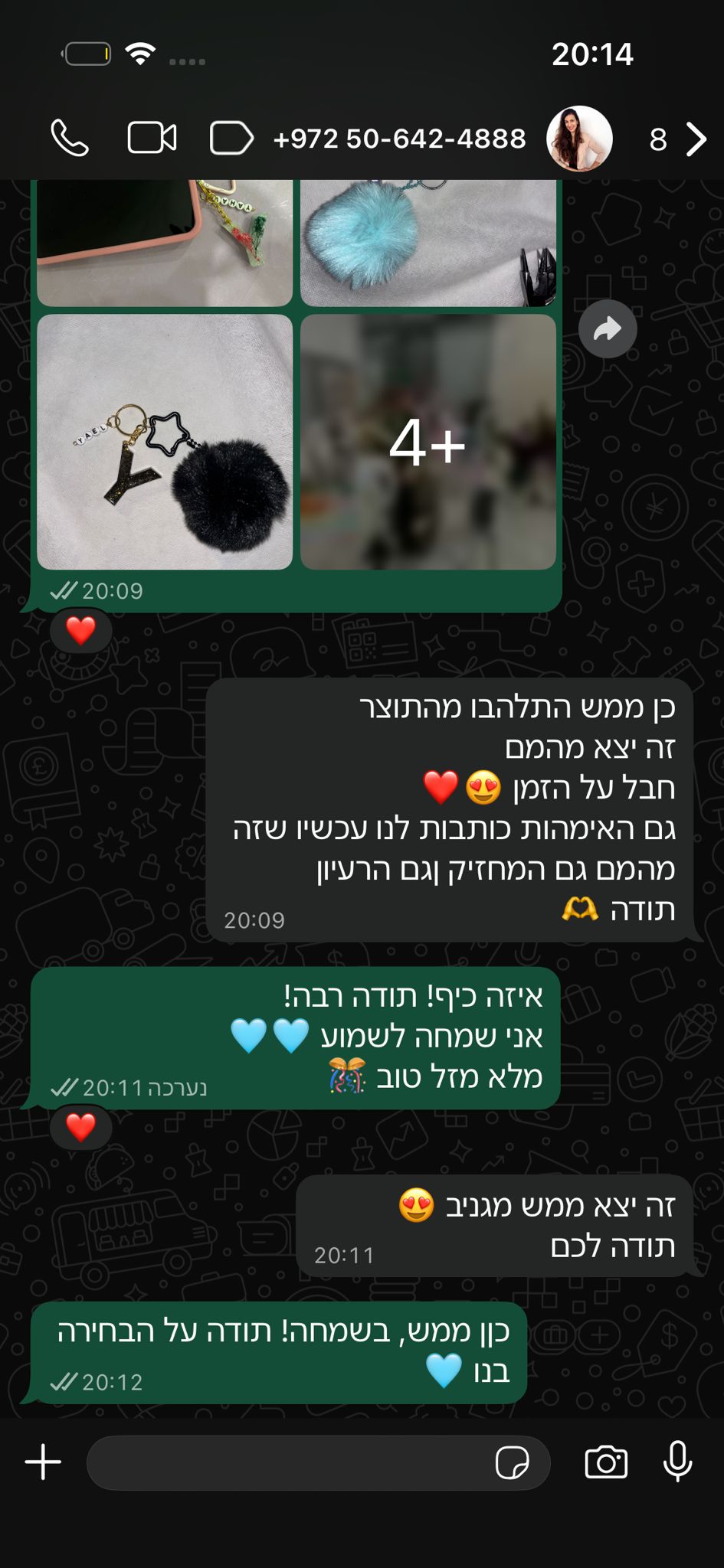724x1568 pixels.
Task: Forward the shared photo album
Action: pos(607,328)
